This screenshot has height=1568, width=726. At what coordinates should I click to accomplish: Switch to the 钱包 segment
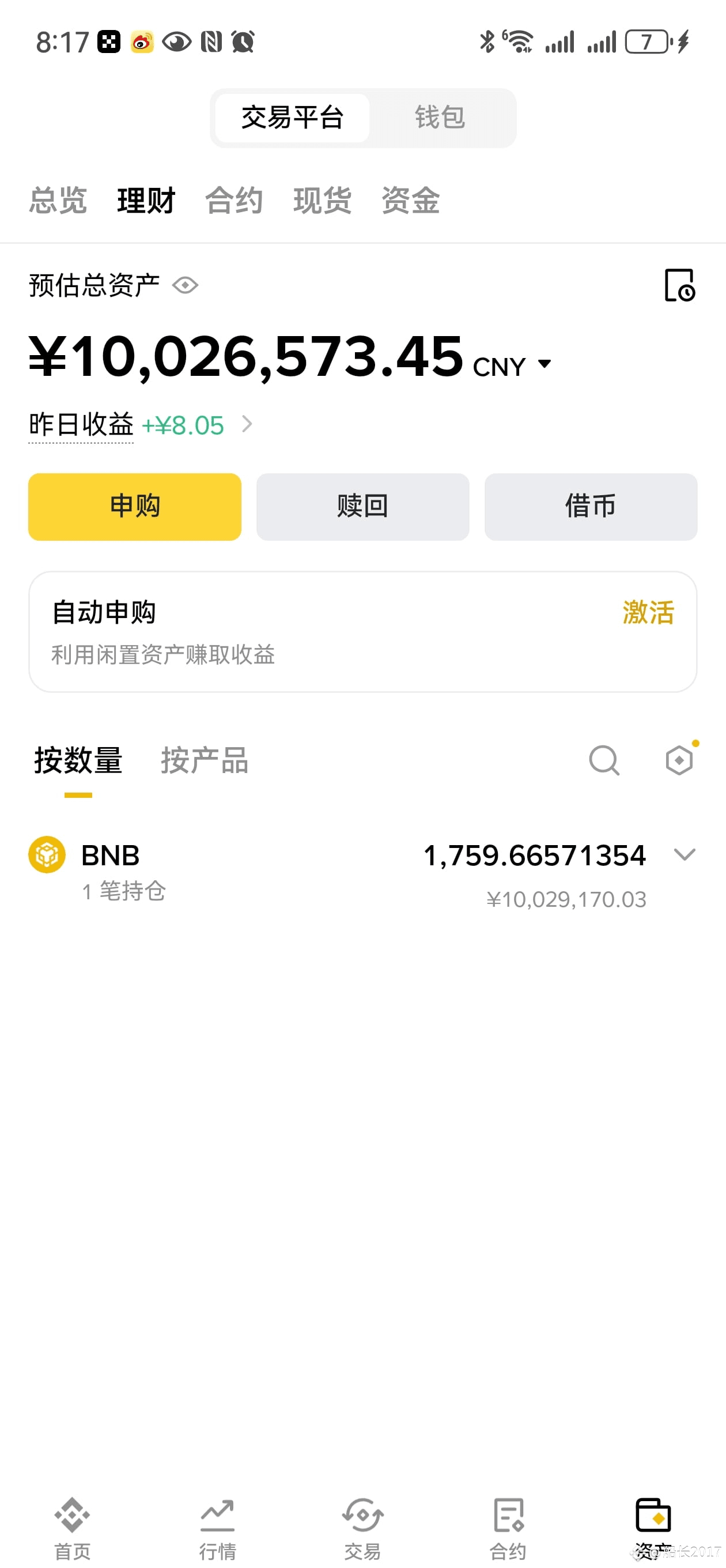point(440,118)
